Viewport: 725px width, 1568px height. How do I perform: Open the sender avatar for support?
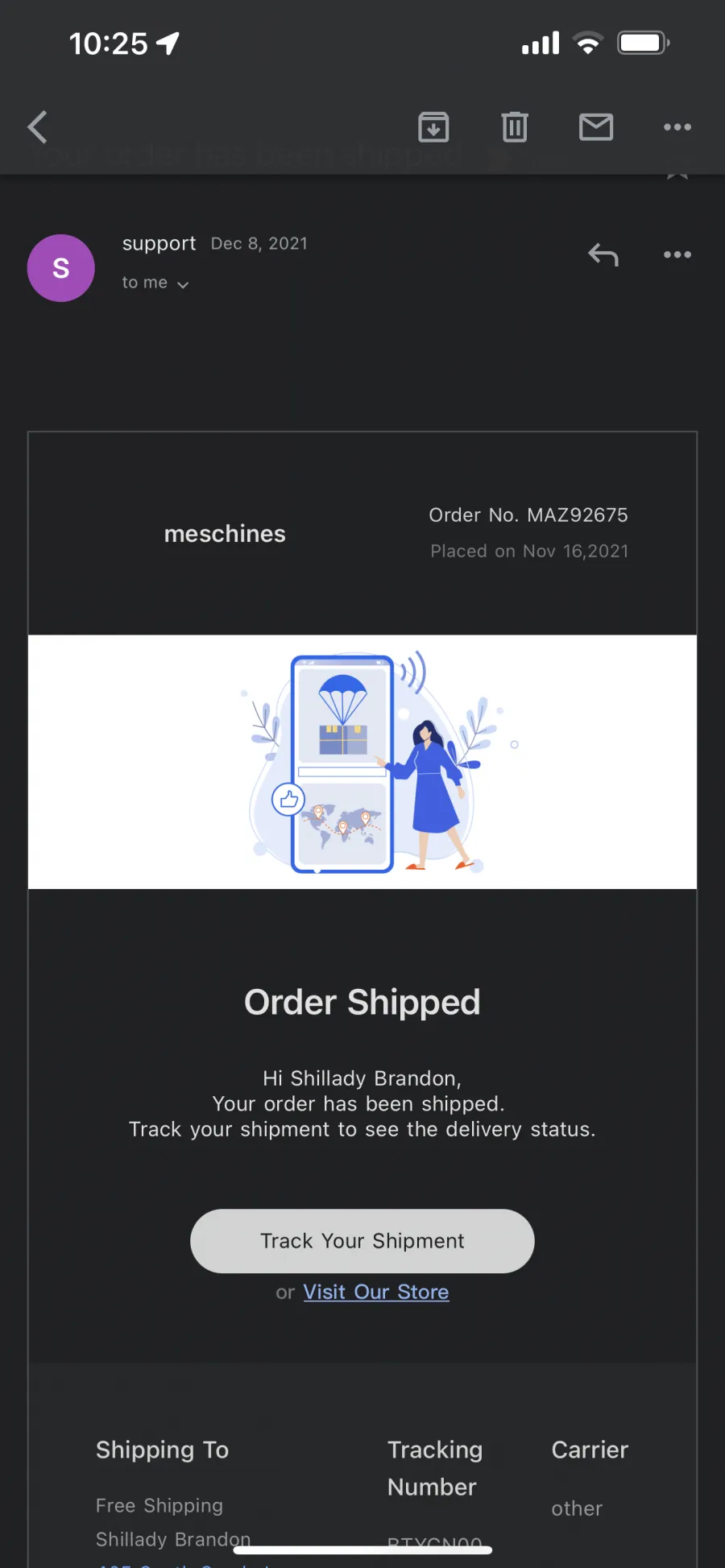coord(61,268)
